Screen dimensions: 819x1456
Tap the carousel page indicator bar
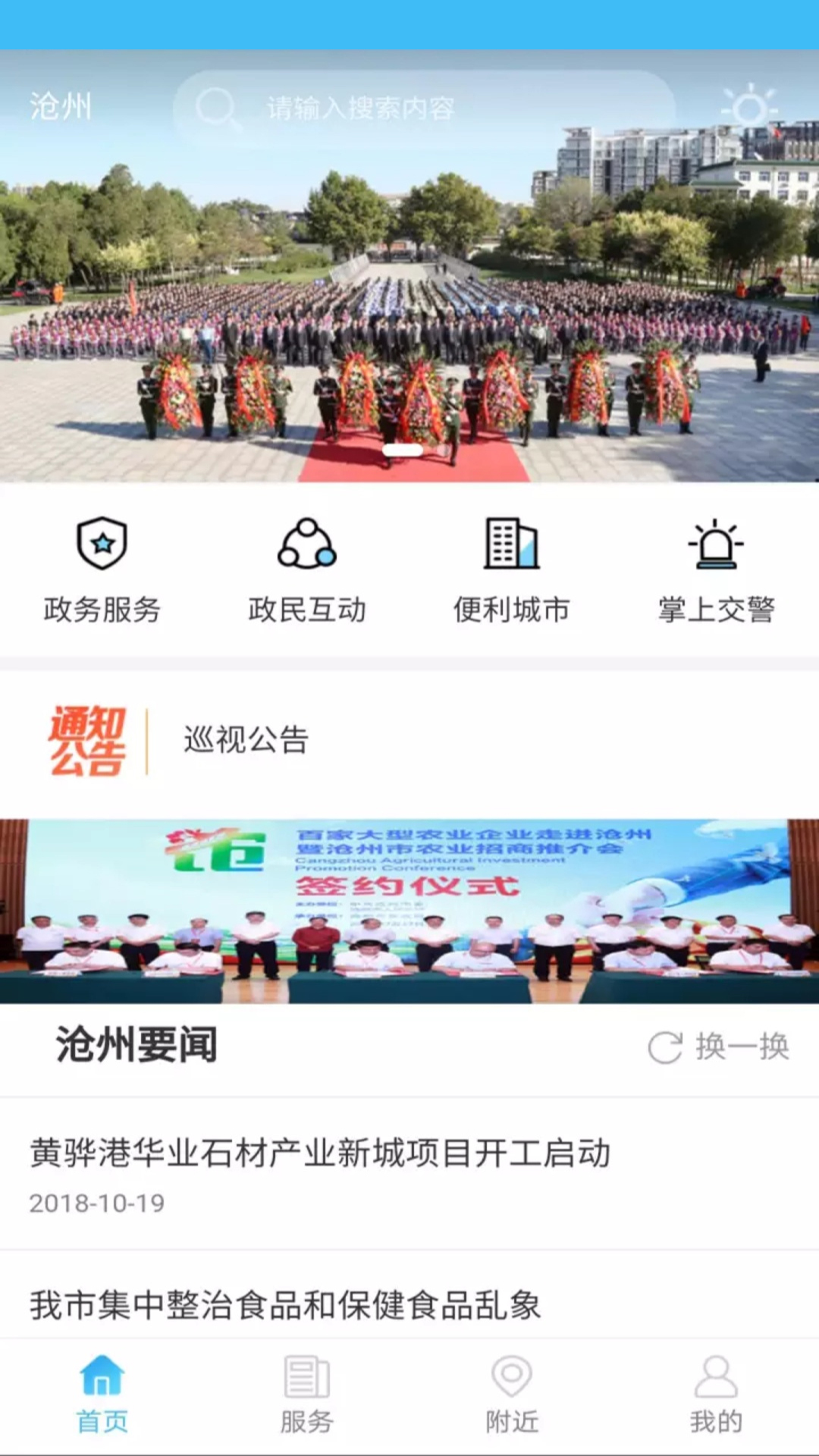404,450
